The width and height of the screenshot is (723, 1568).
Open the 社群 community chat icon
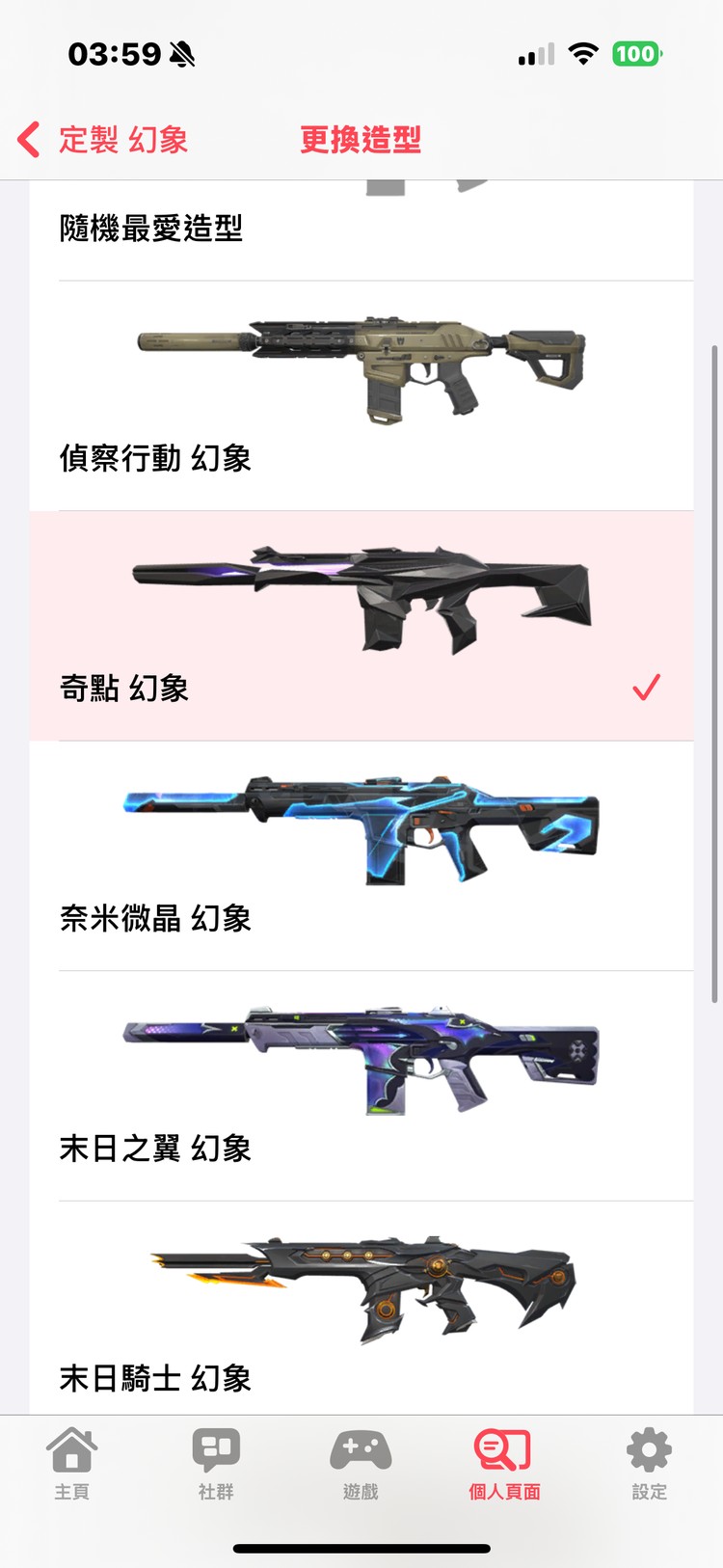pos(216,1448)
